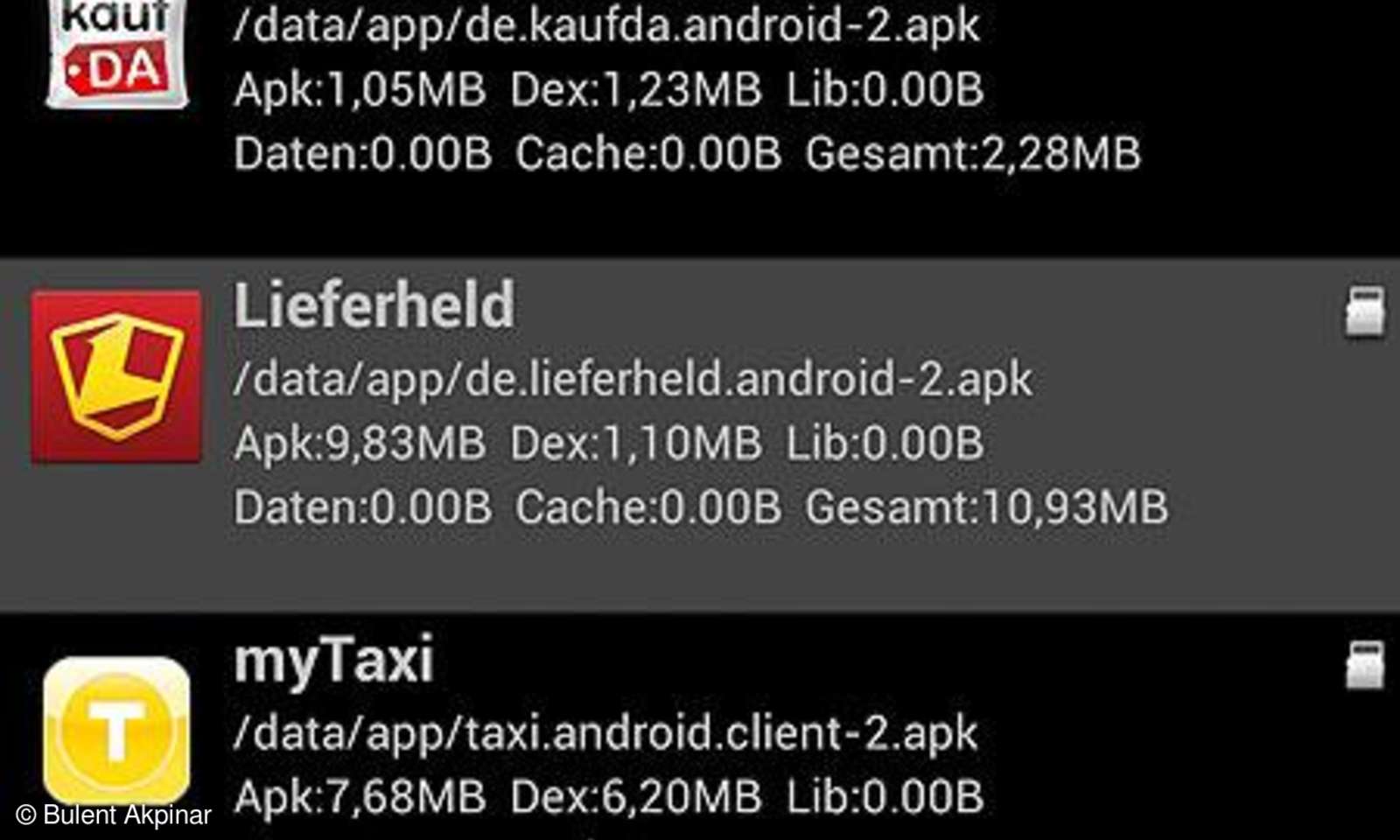Select the Lieferheld app row
This screenshot has height=840, width=1400.
click(700, 435)
